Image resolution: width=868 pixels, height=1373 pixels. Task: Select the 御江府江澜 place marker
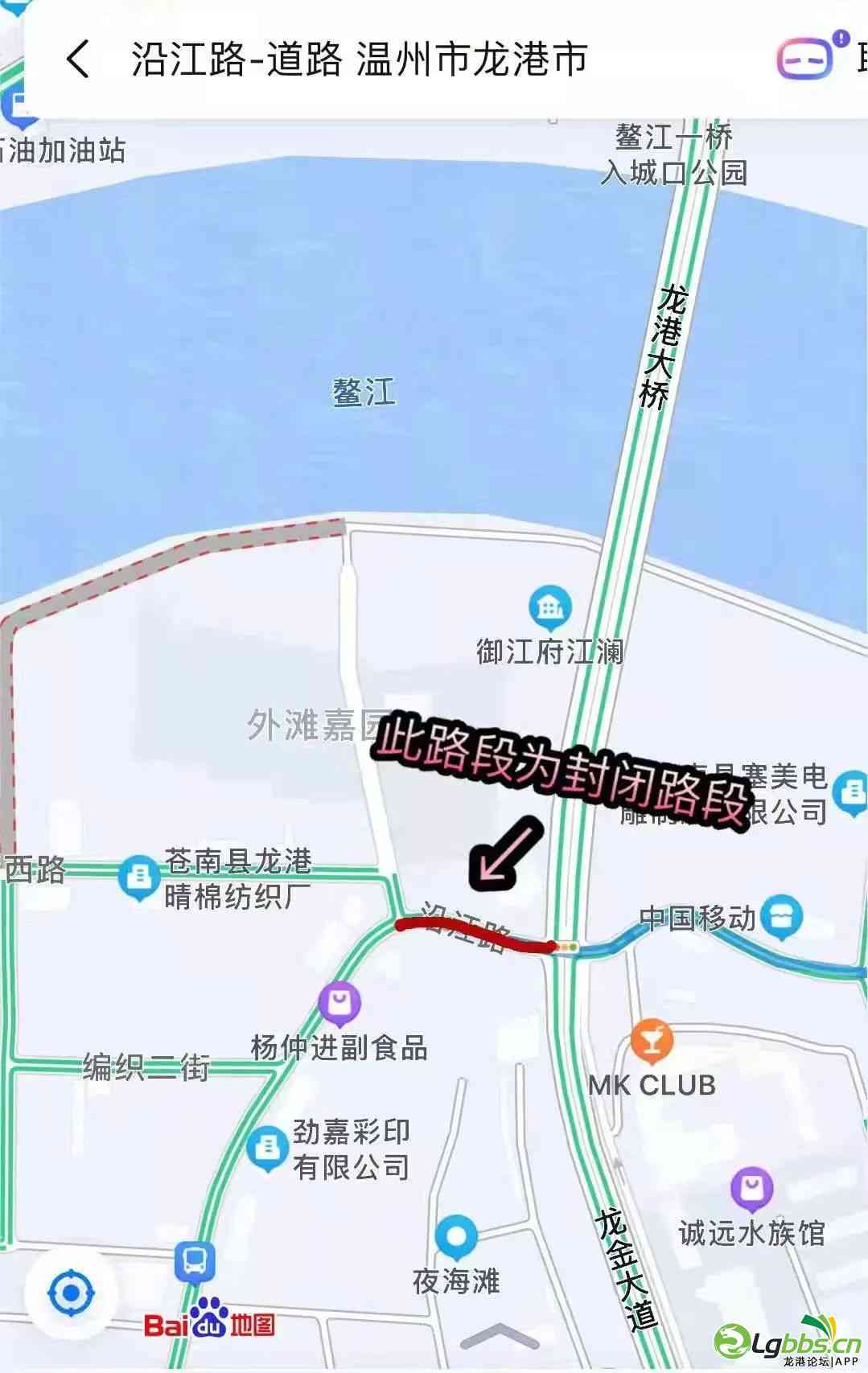pyautogui.click(x=550, y=609)
